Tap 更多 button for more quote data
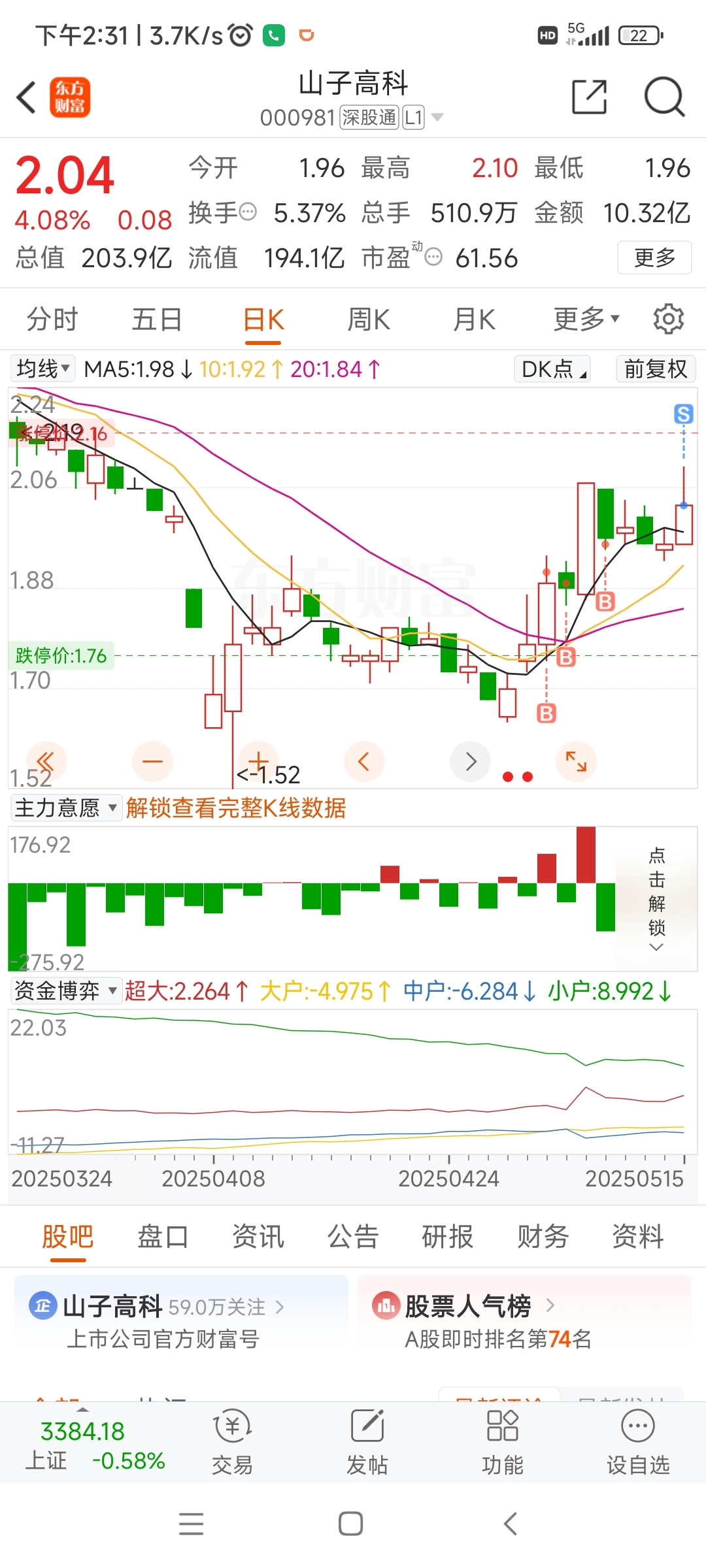706x1568 pixels. pyautogui.click(x=654, y=257)
